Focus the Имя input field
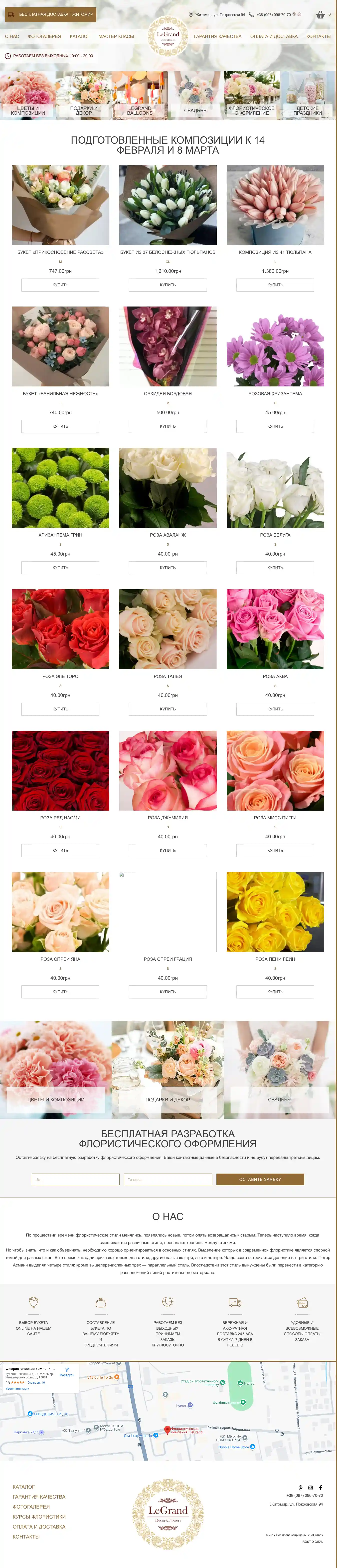The height and width of the screenshot is (1568, 337). 75,1179
